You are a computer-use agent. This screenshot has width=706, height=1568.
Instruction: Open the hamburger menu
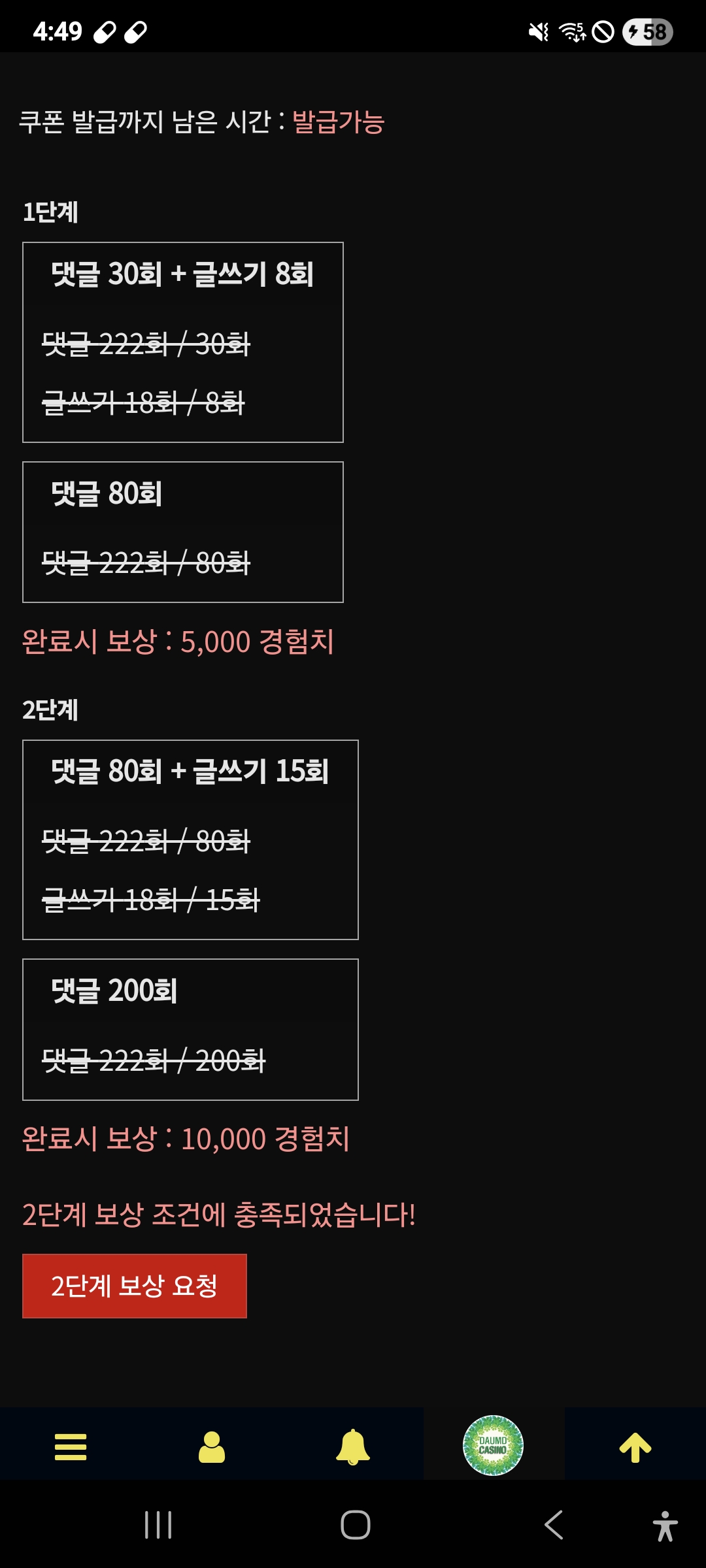71,1446
